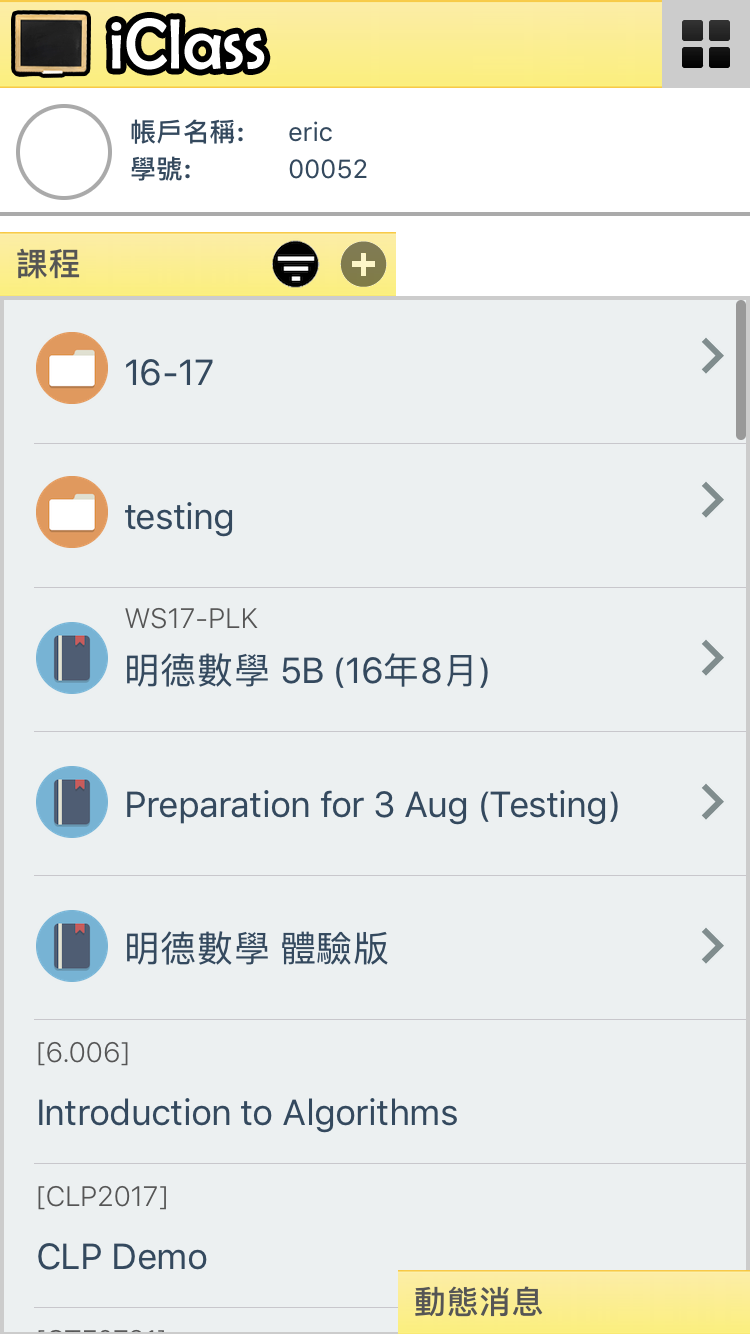750x1334 pixels.
Task: Tap the add course plus icon
Action: [x=362, y=264]
